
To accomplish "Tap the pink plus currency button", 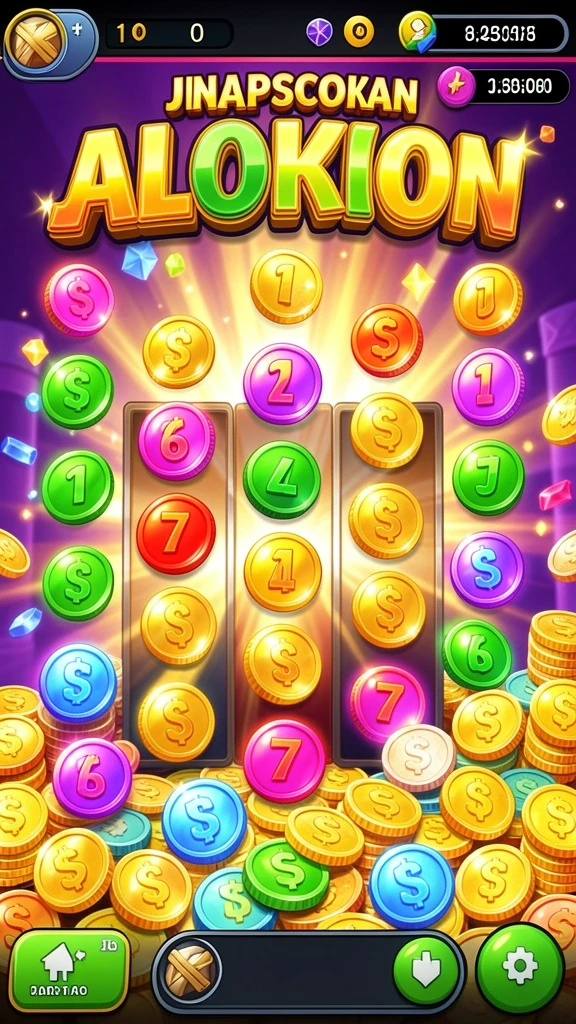I will pos(456,88).
